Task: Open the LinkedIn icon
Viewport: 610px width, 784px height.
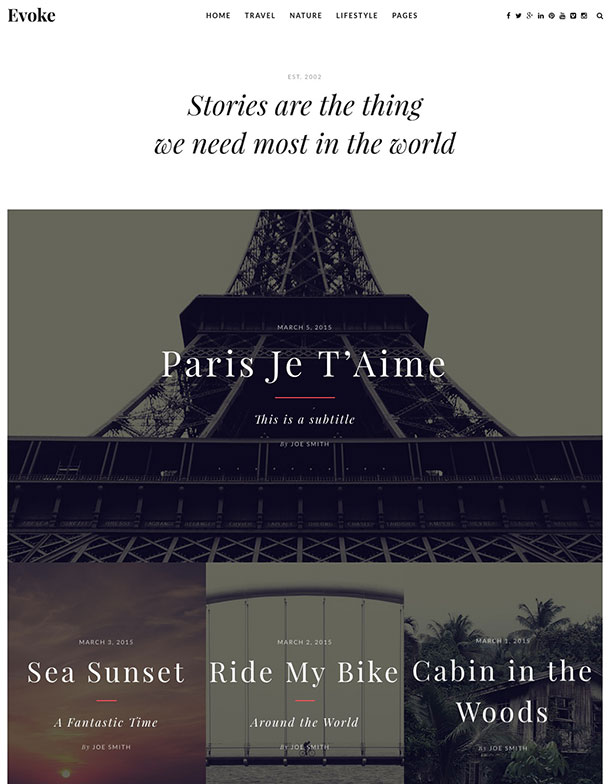Action: click(541, 16)
